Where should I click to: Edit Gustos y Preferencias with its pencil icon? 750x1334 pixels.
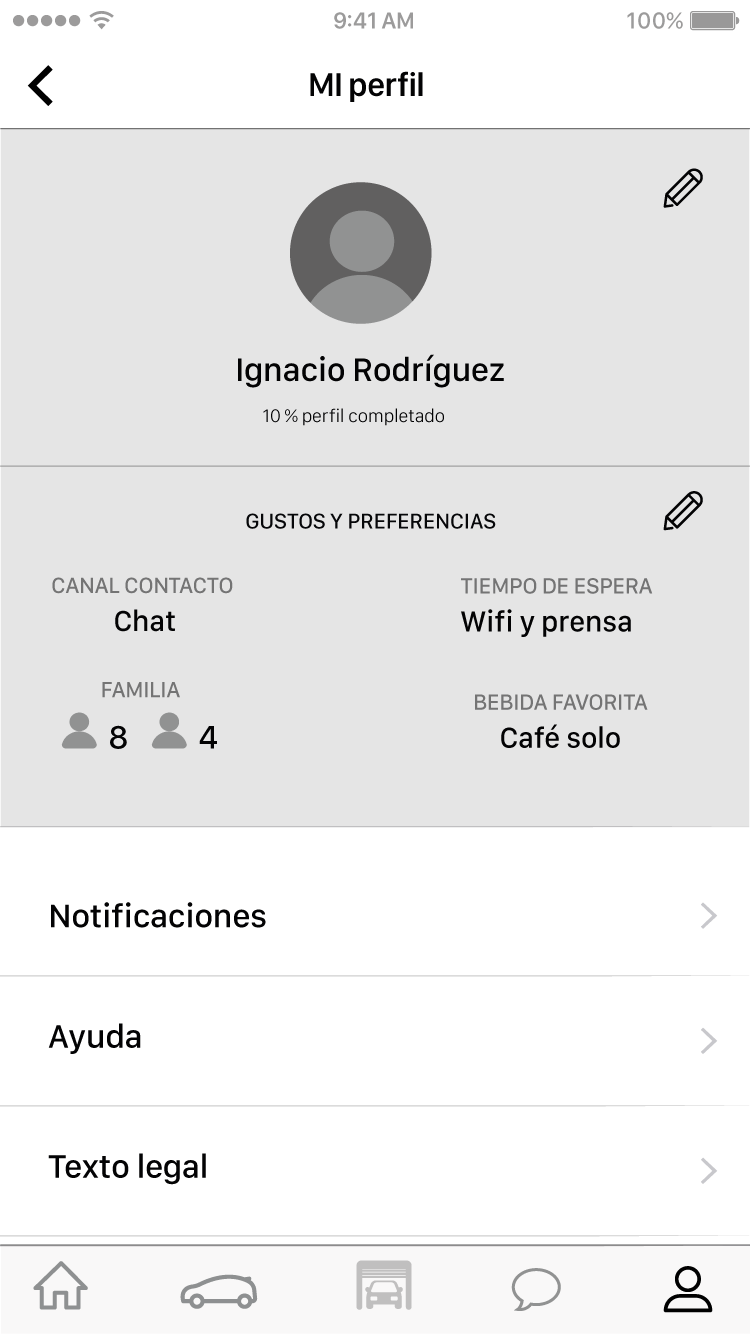[x=683, y=510]
